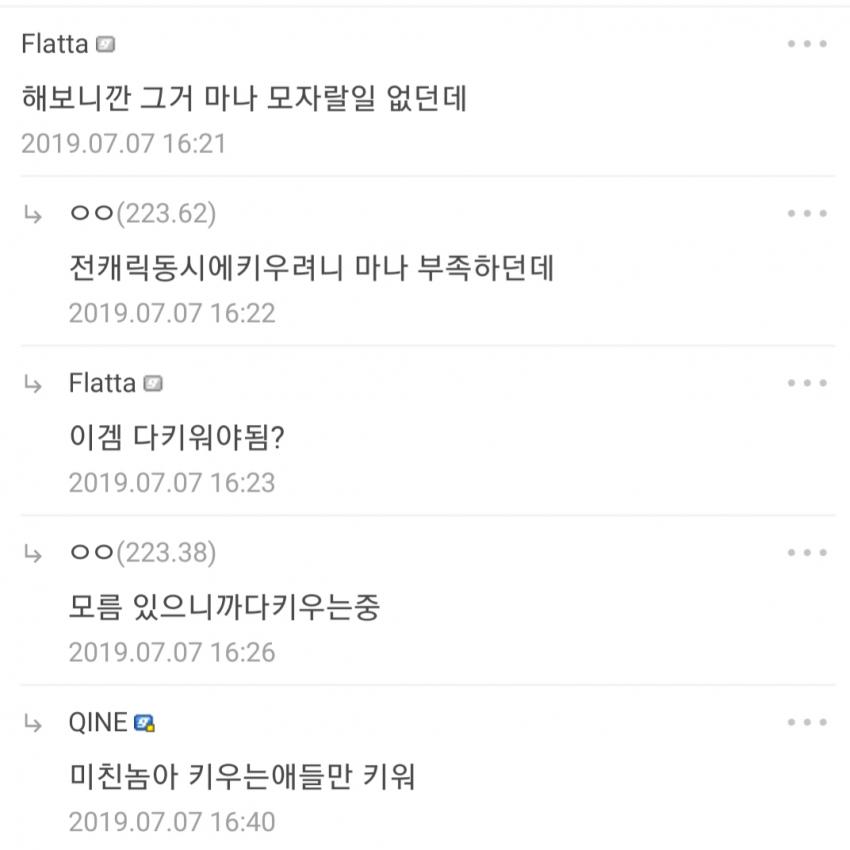
Task: Open overflow menu on QINE's reply
Action: (806, 723)
